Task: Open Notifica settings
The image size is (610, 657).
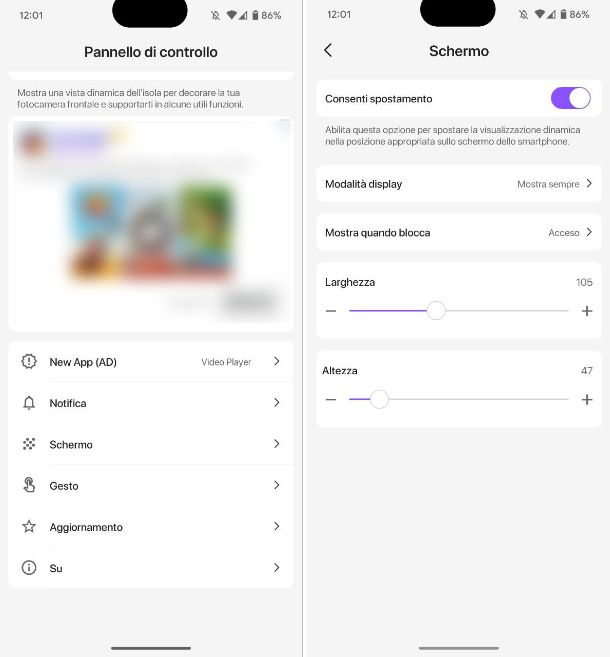Action: click(150, 403)
